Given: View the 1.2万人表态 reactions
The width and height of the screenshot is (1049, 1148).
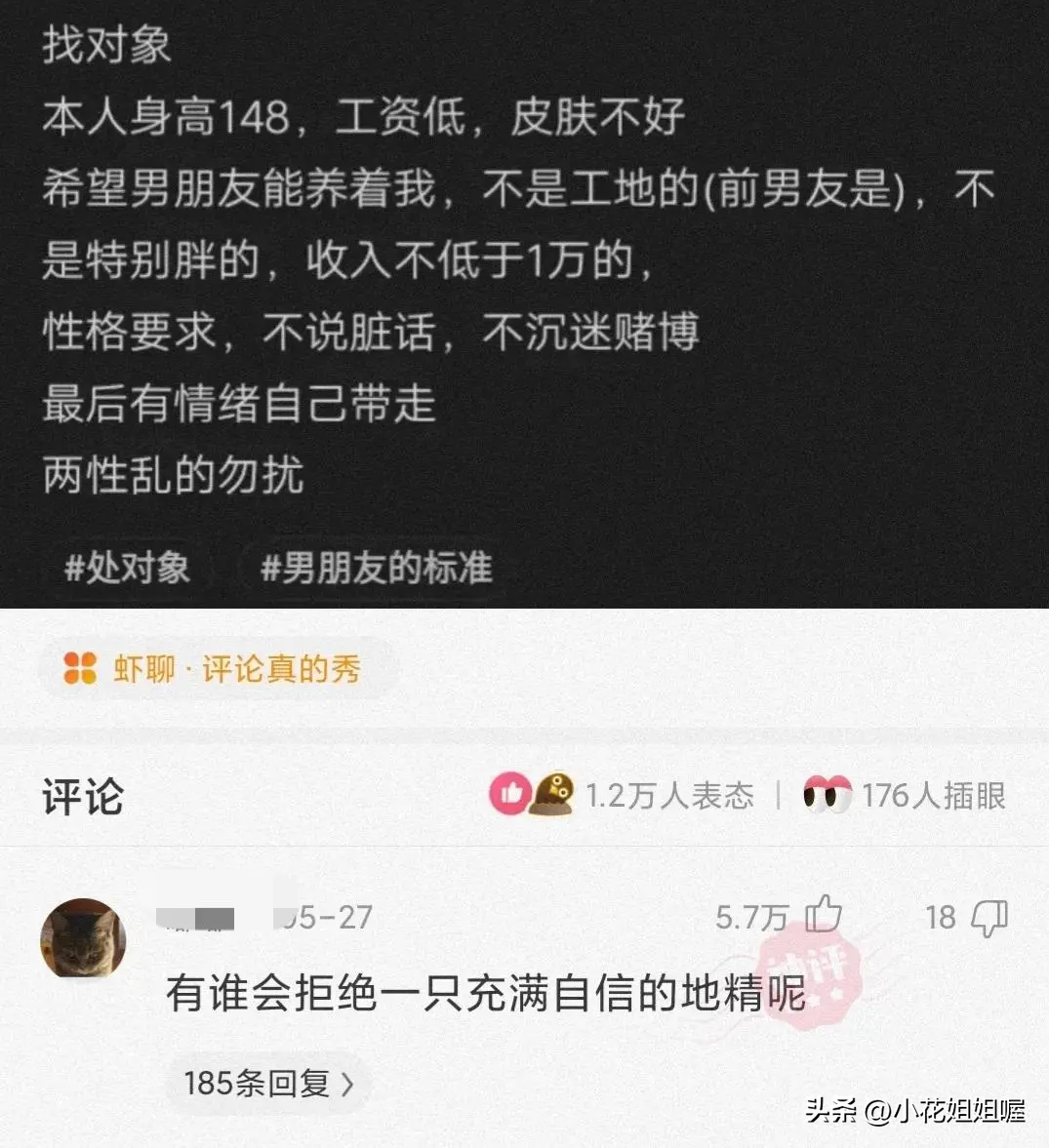Looking at the screenshot, I should (x=625, y=795).
